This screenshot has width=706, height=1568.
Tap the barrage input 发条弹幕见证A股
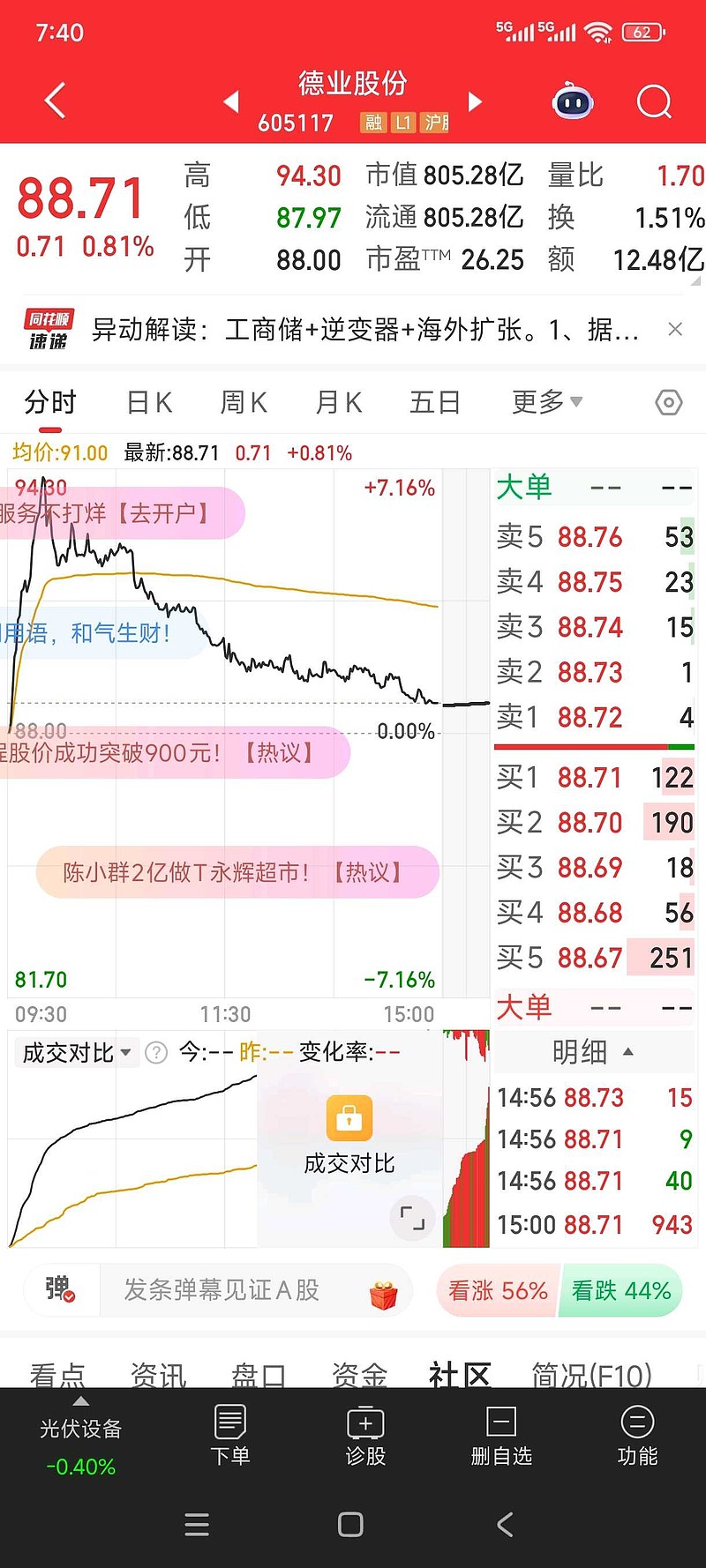[x=221, y=1289]
